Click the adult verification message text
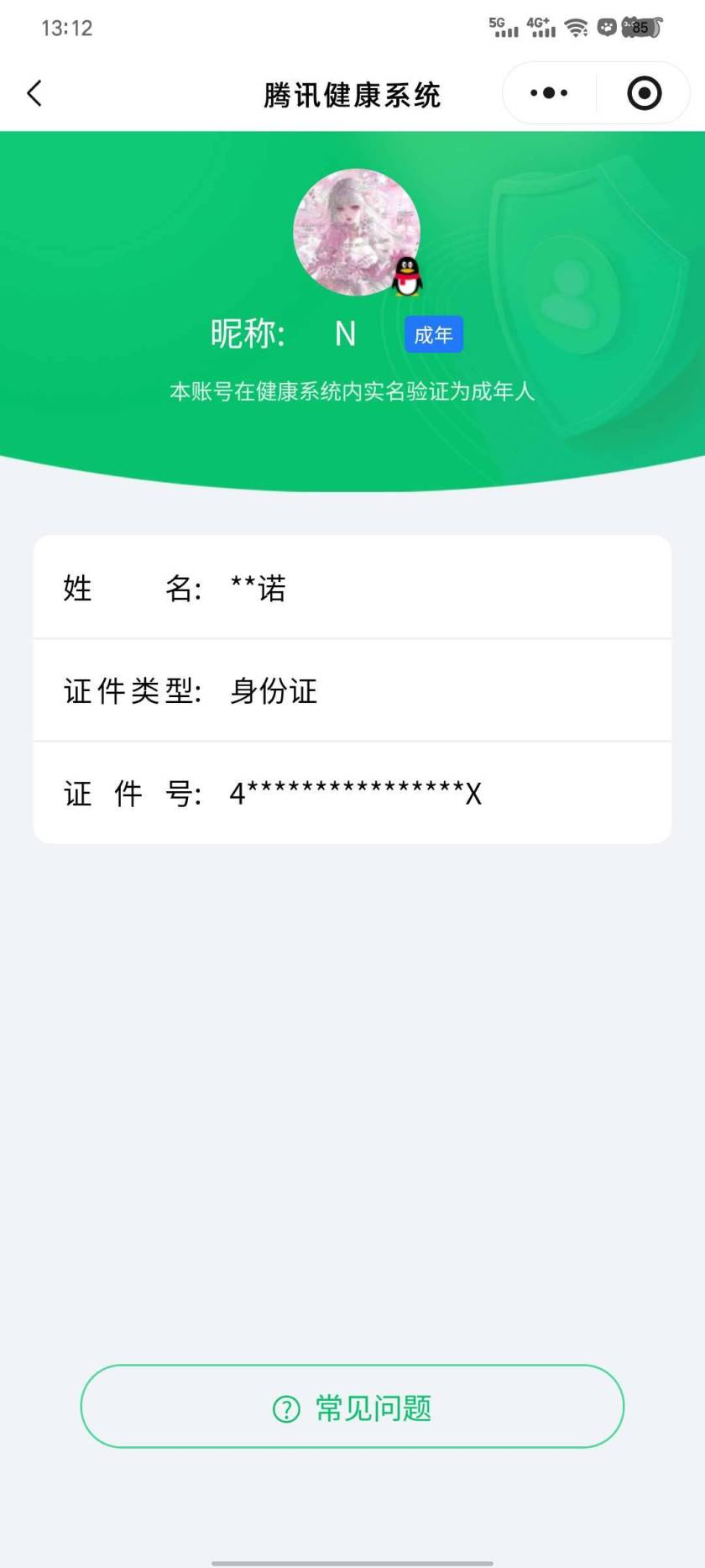Image resolution: width=705 pixels, height=1568 pixels. tap(352, 390)
